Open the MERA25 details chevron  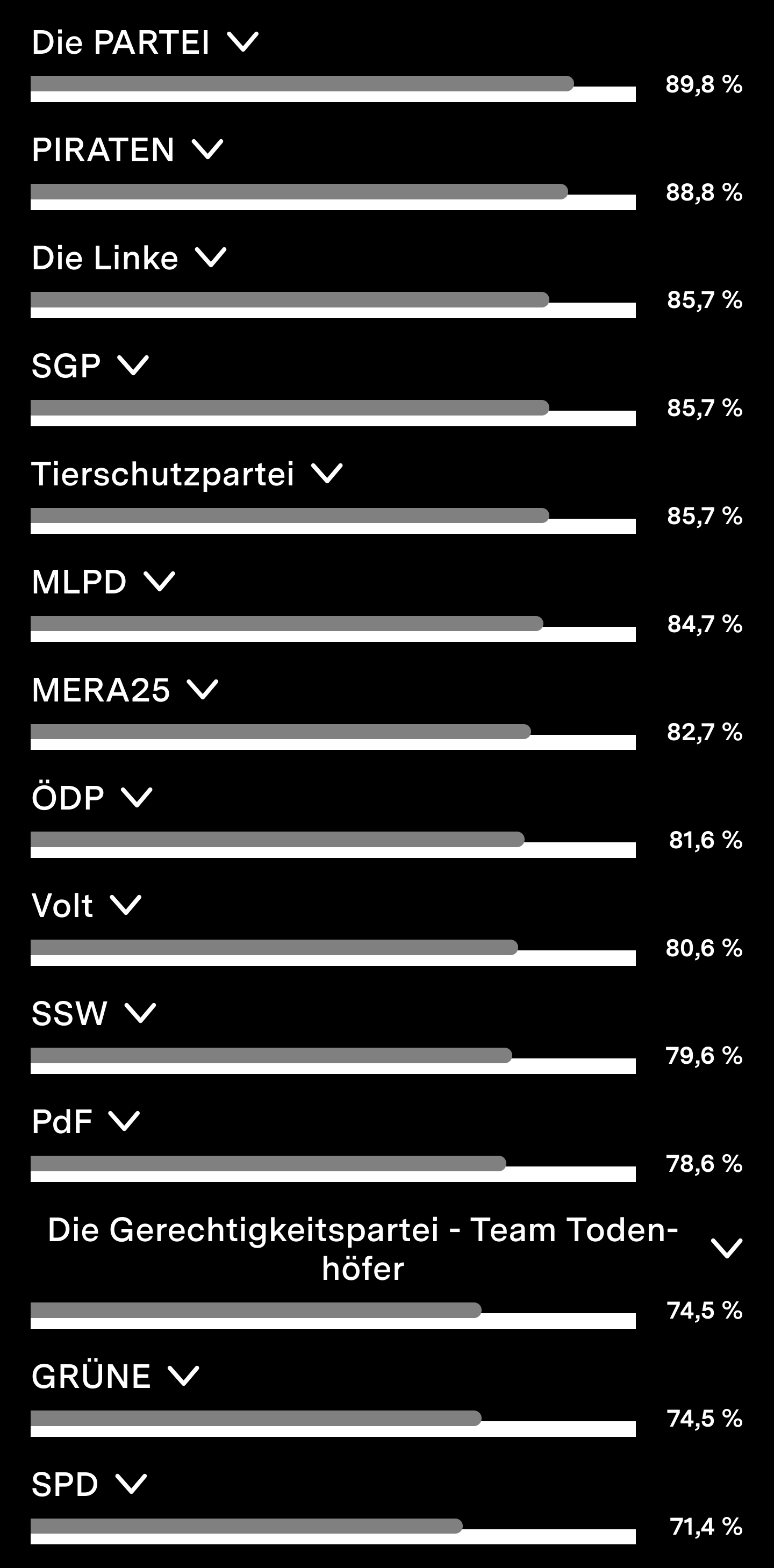pos(203,690)
